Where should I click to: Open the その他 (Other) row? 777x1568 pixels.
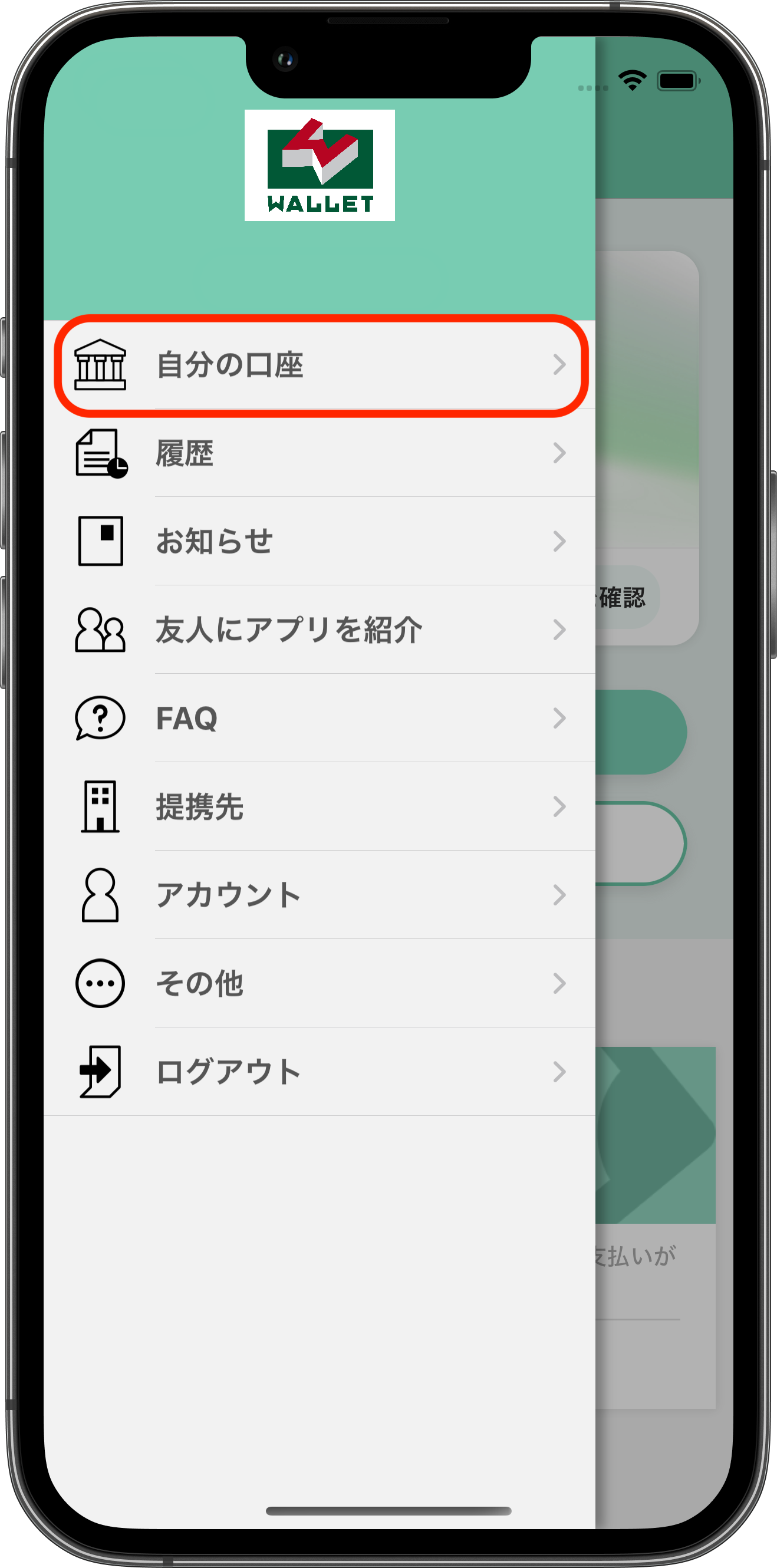point(319,983)
